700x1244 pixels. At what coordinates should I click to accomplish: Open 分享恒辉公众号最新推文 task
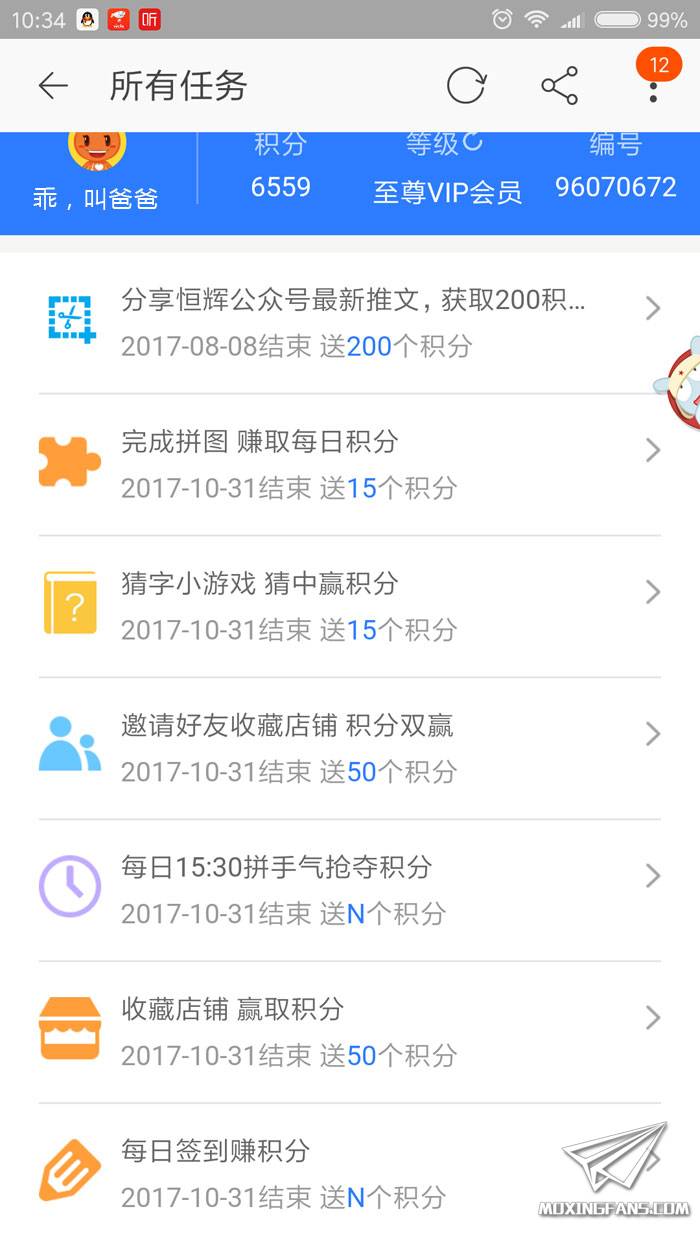coord(350,322)
